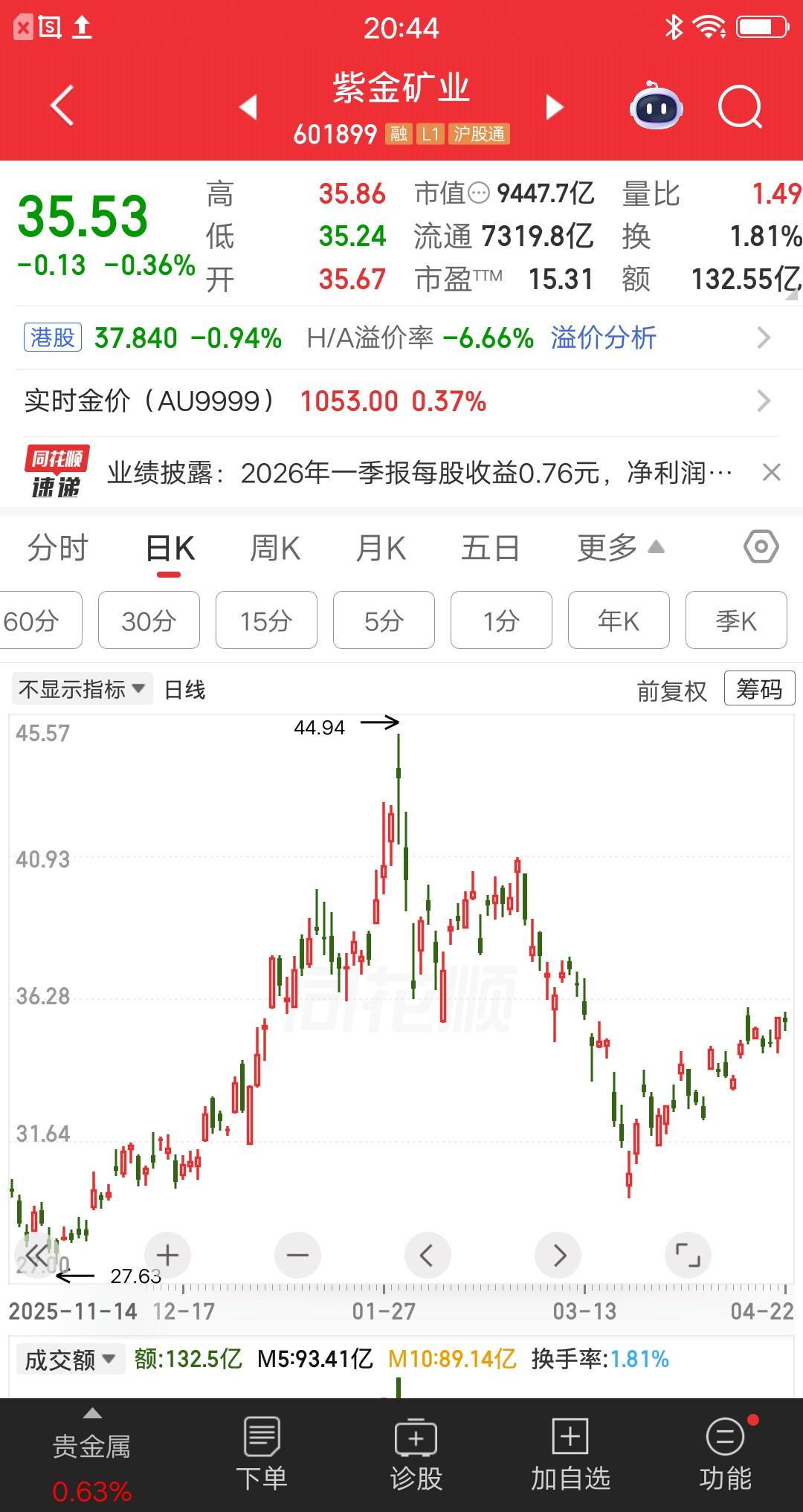Open the 不显示指标 indicator dropdown
The width and height of the screenshot is (803, 1512).
82,689
